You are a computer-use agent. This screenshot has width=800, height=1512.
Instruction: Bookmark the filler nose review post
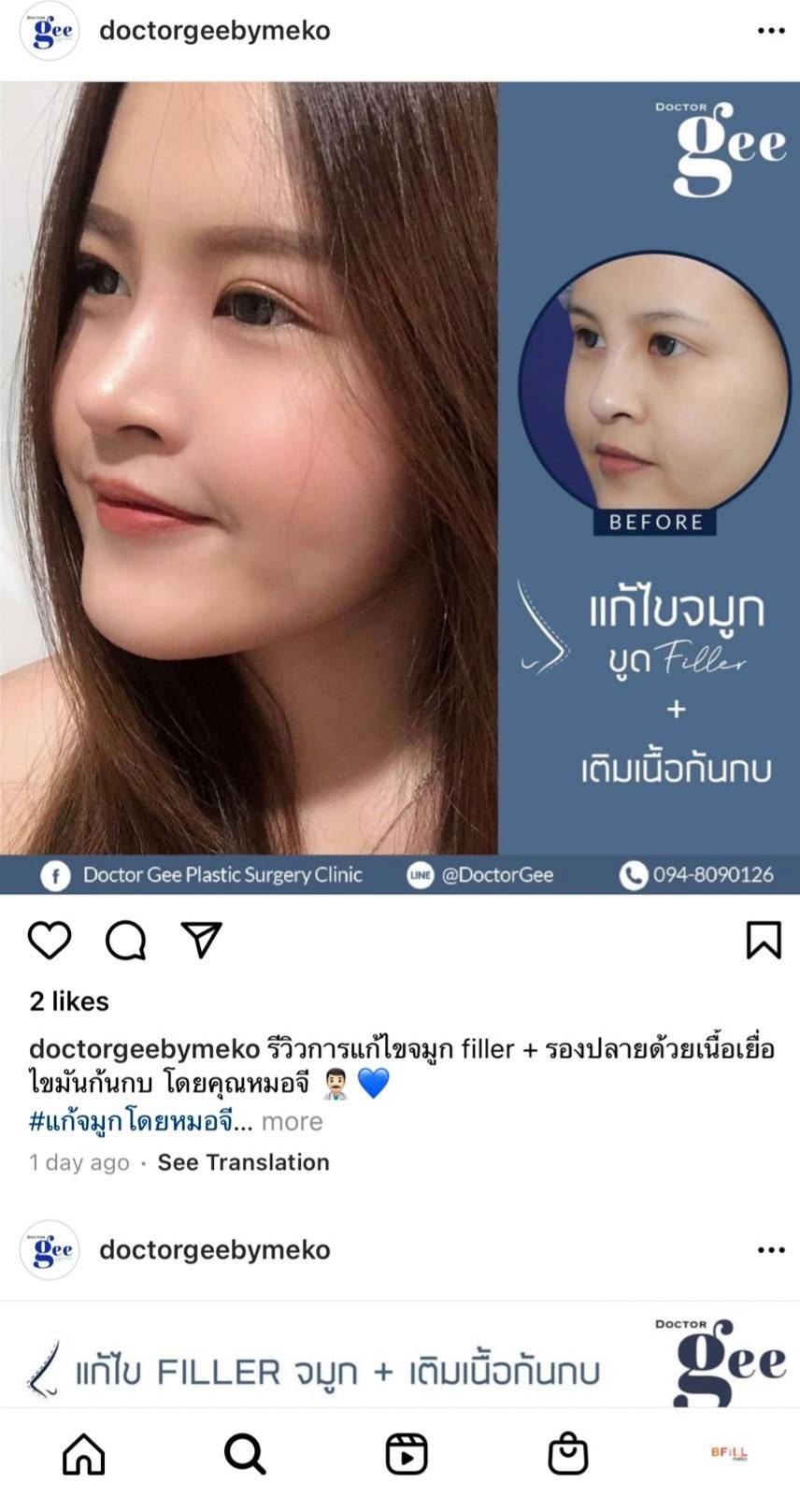(x=763, y=940)
